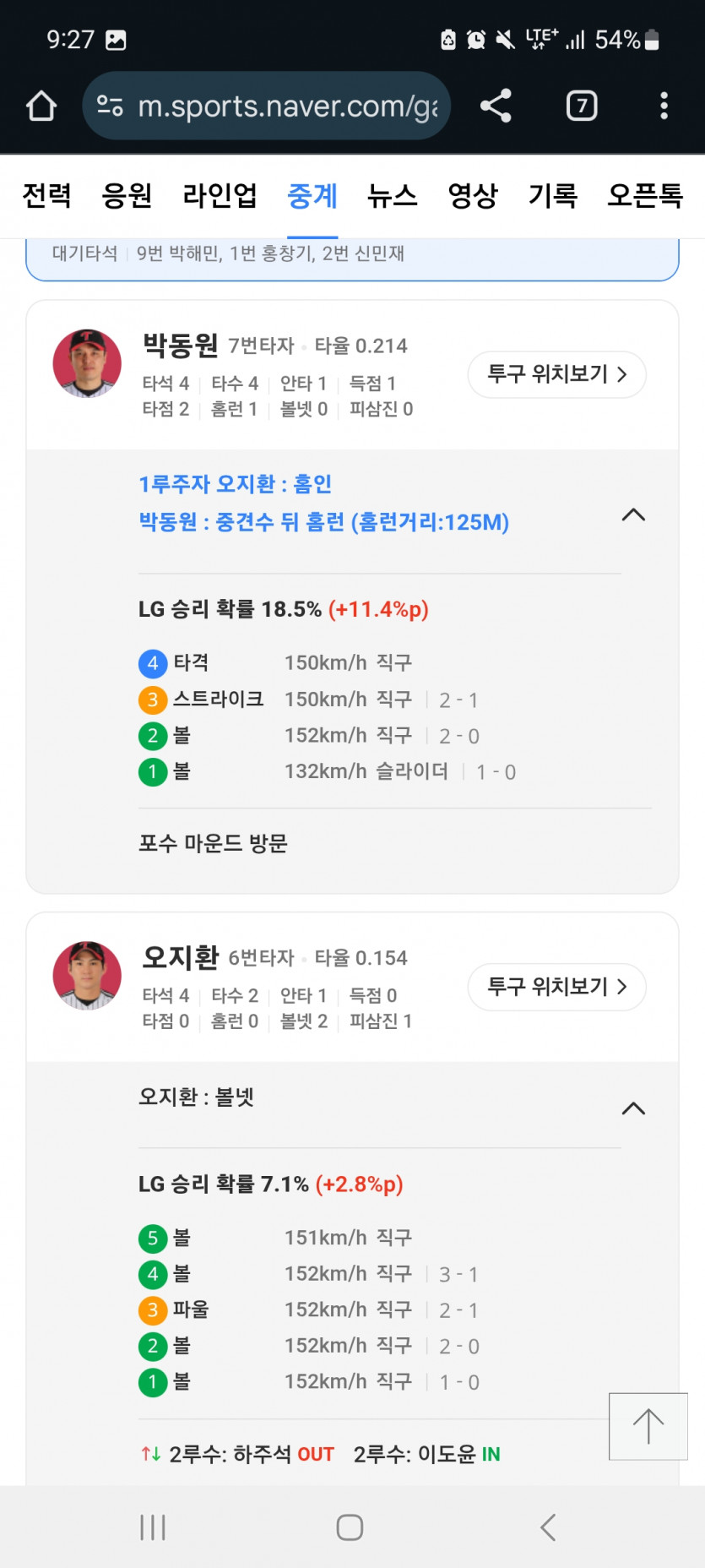Tap the back navigation arrow

(x=547, y=1527)
